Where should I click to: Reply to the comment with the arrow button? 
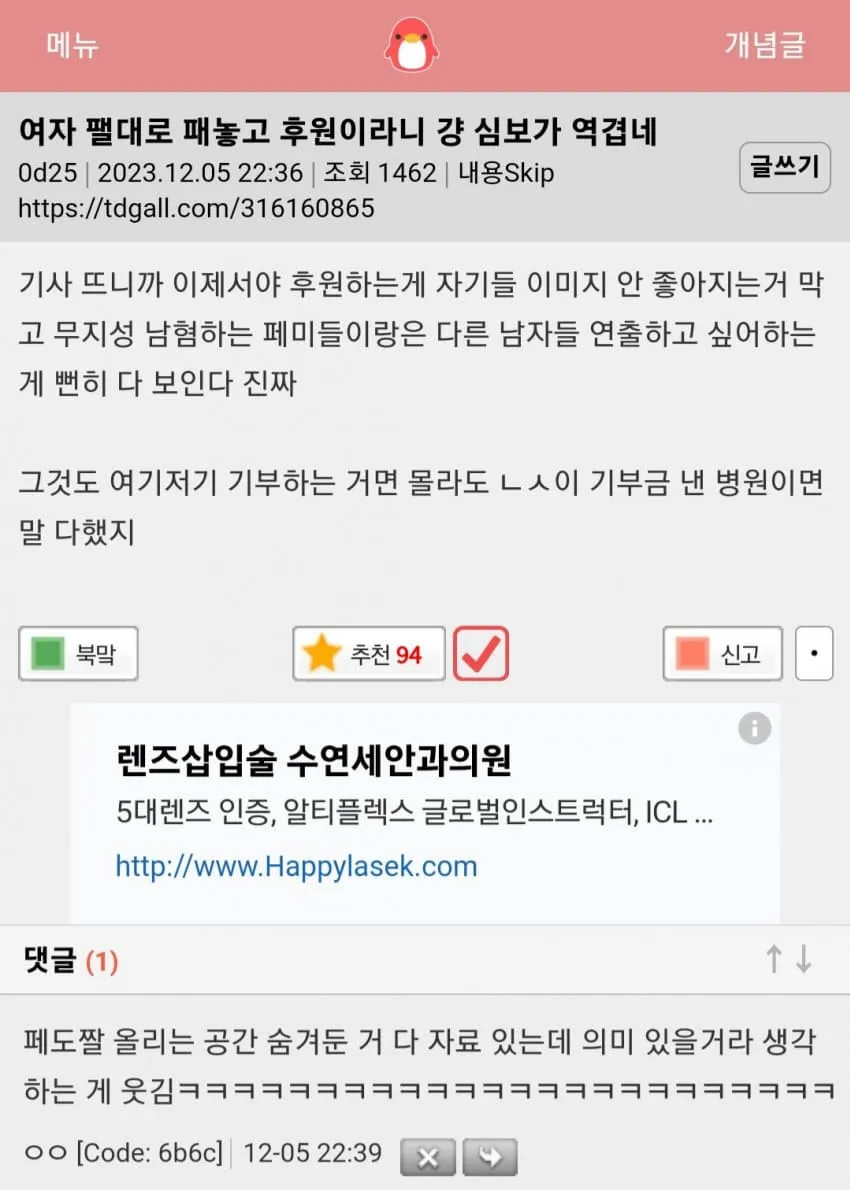[489, 1158]
